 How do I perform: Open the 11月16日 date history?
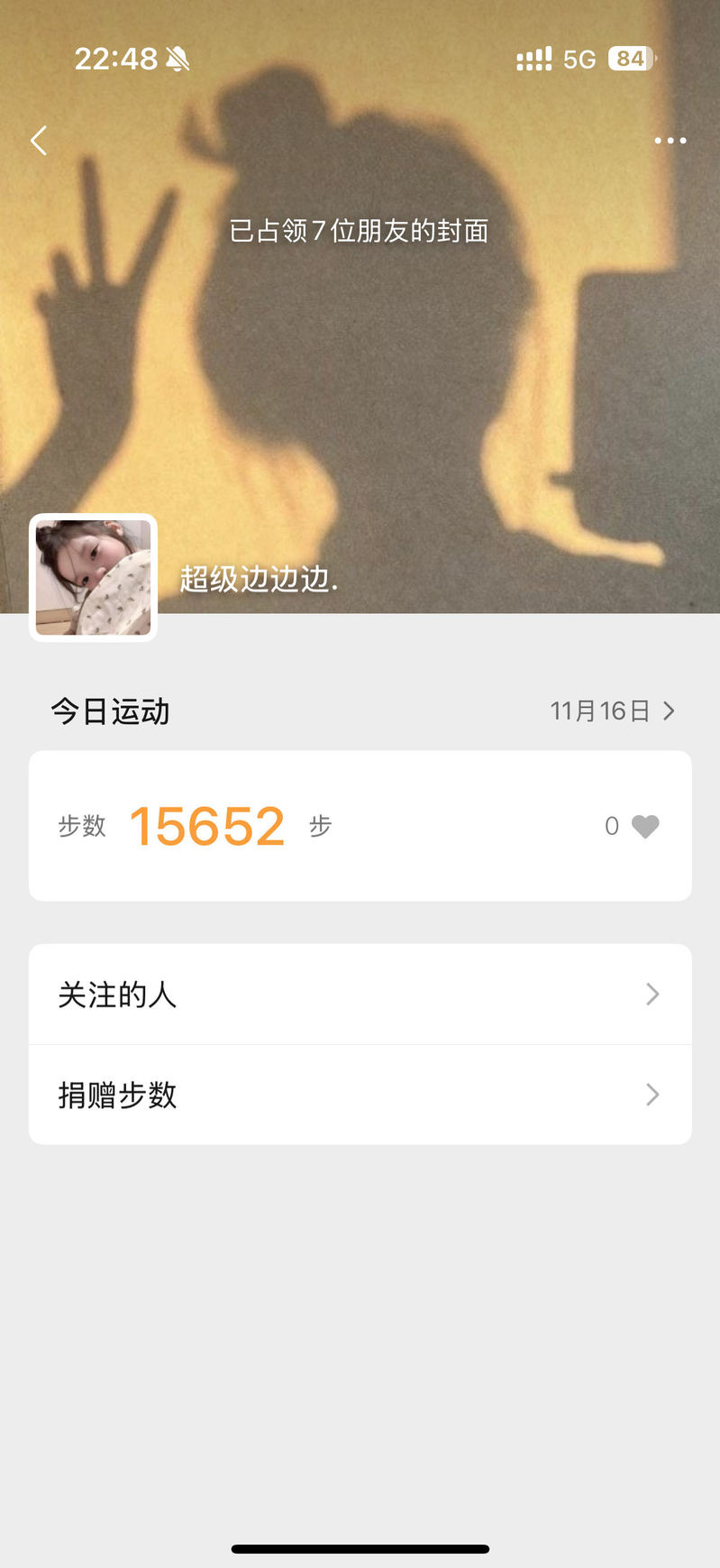click(612, 711)
